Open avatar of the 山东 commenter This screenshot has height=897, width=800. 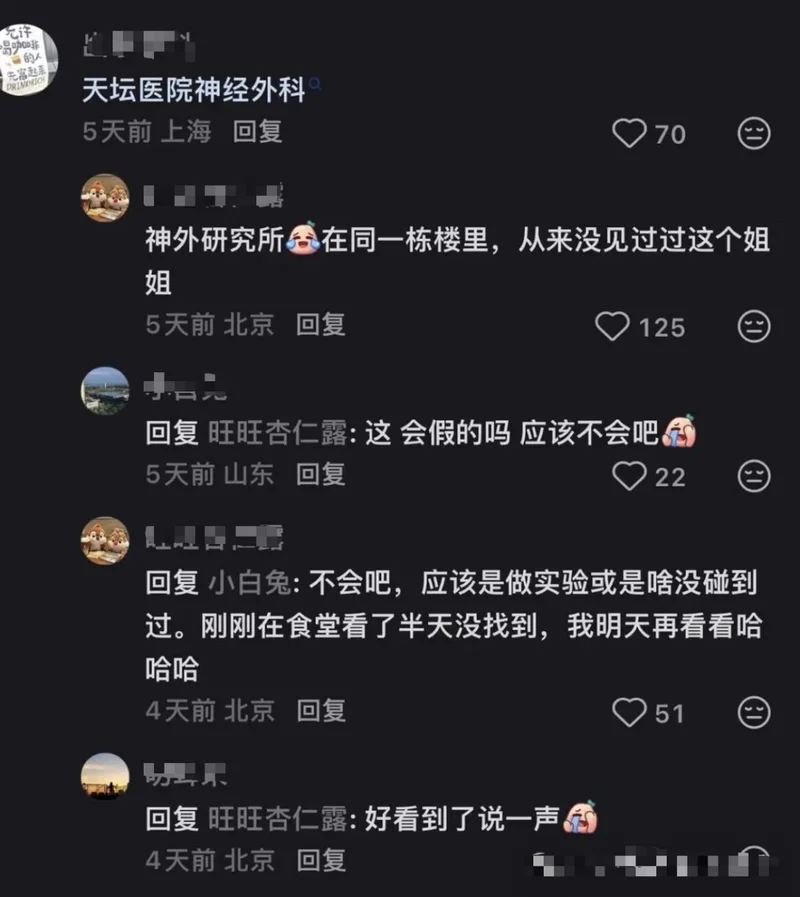tap(105, 391)
